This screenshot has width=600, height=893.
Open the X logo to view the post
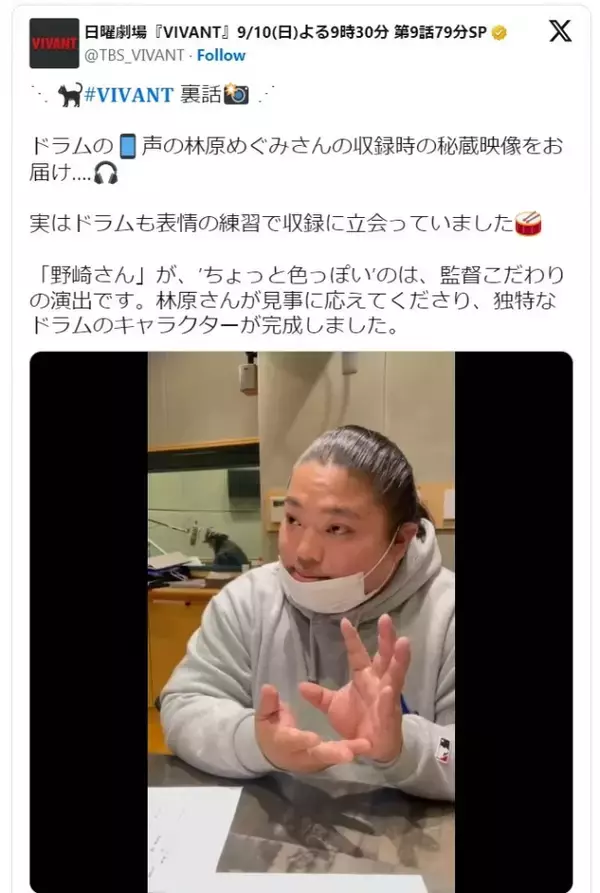pos(560,31)
